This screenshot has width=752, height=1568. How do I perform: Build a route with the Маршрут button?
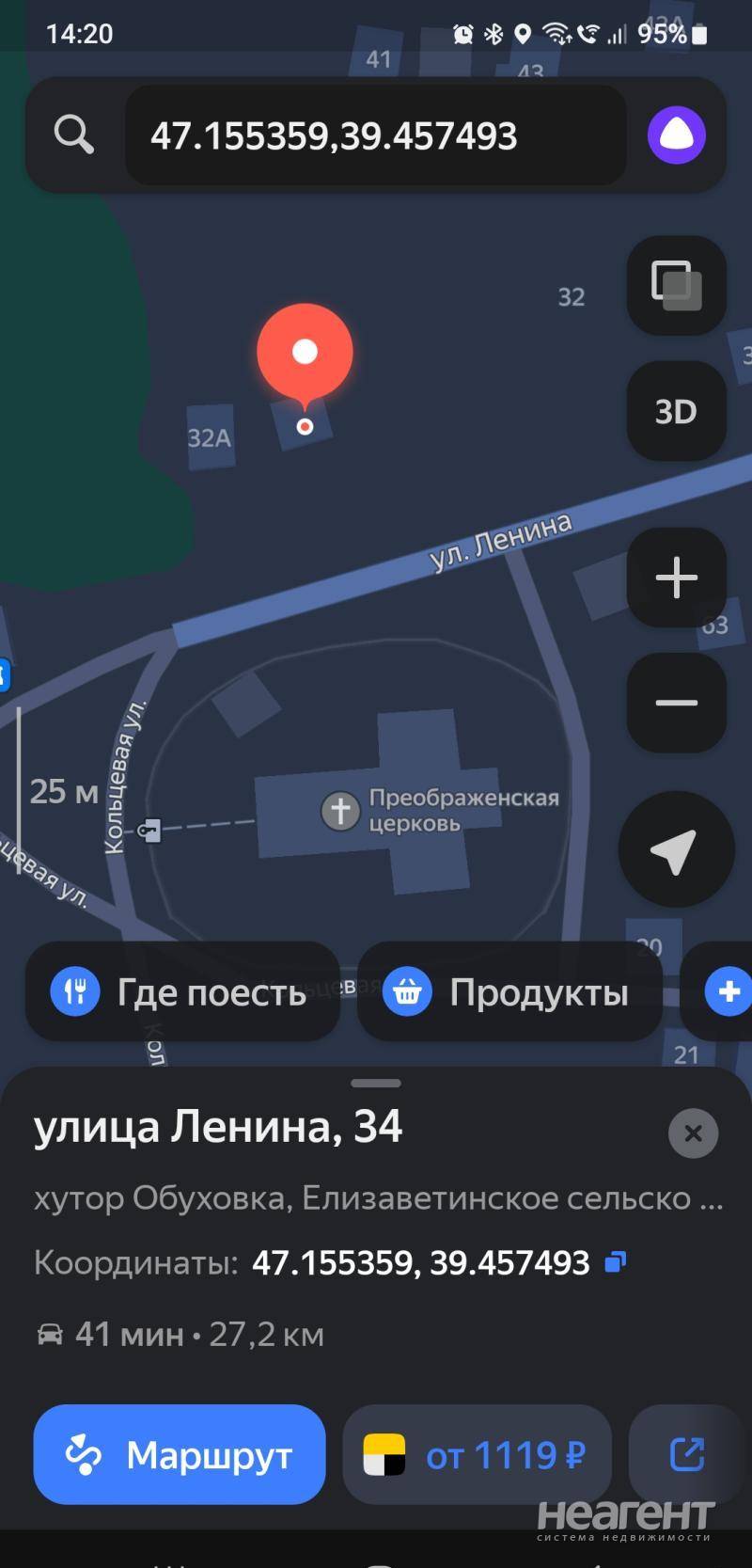180,1454
